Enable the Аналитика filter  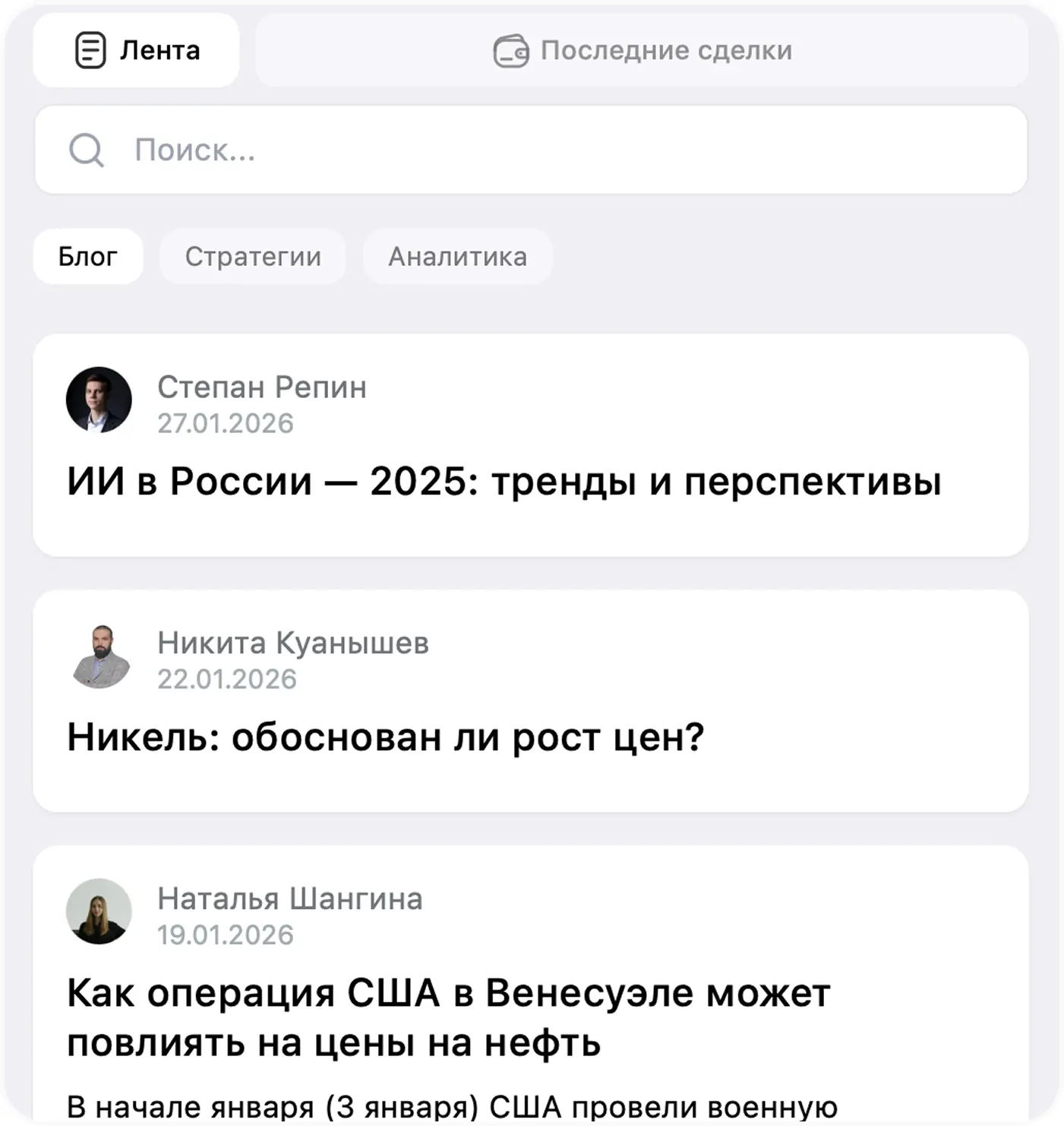tap(457, 257)
